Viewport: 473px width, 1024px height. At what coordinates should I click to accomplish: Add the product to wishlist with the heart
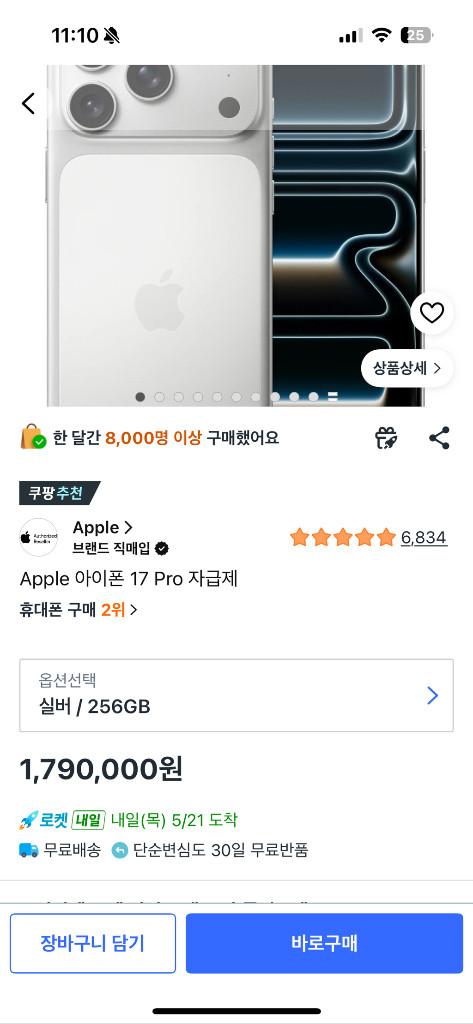(x=432, y=313)
